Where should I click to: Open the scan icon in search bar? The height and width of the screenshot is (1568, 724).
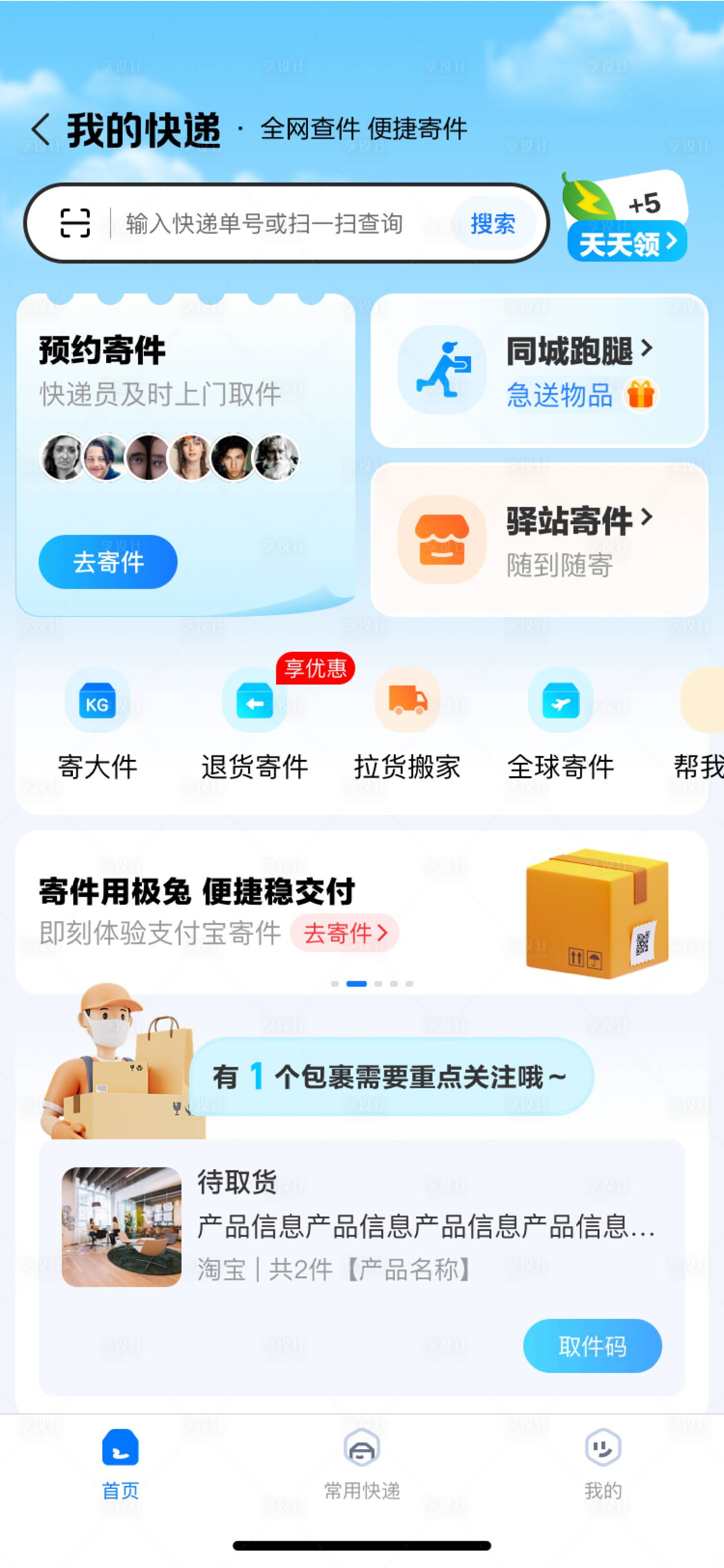(x=75, y=223)
